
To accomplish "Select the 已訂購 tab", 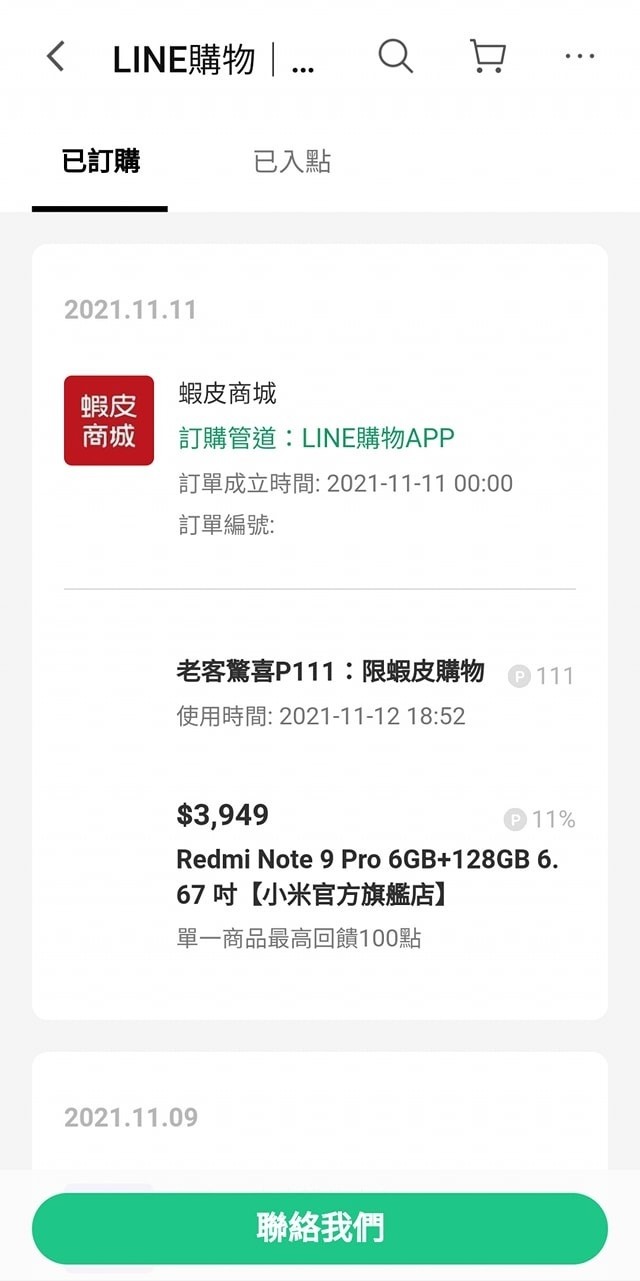I will (x=101, y=162).
